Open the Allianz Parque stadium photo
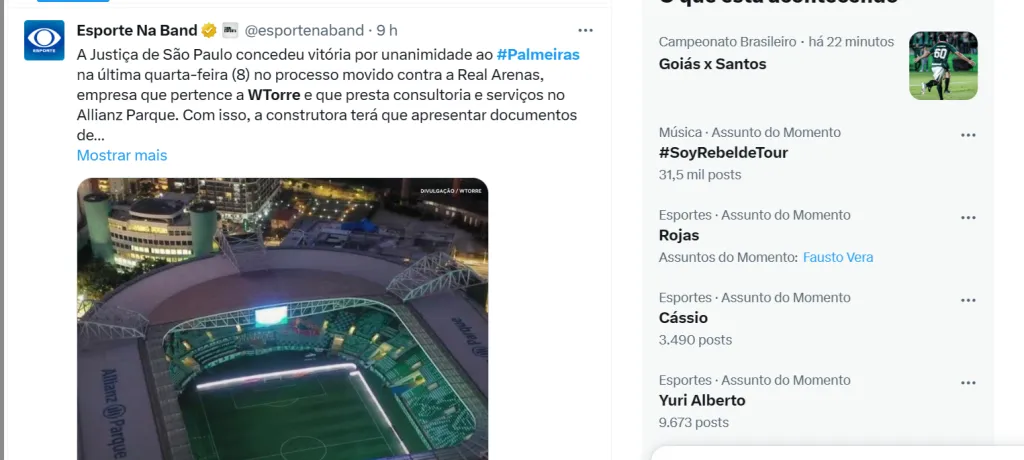This screenshot has height=460, width=1024. [283, 318]
